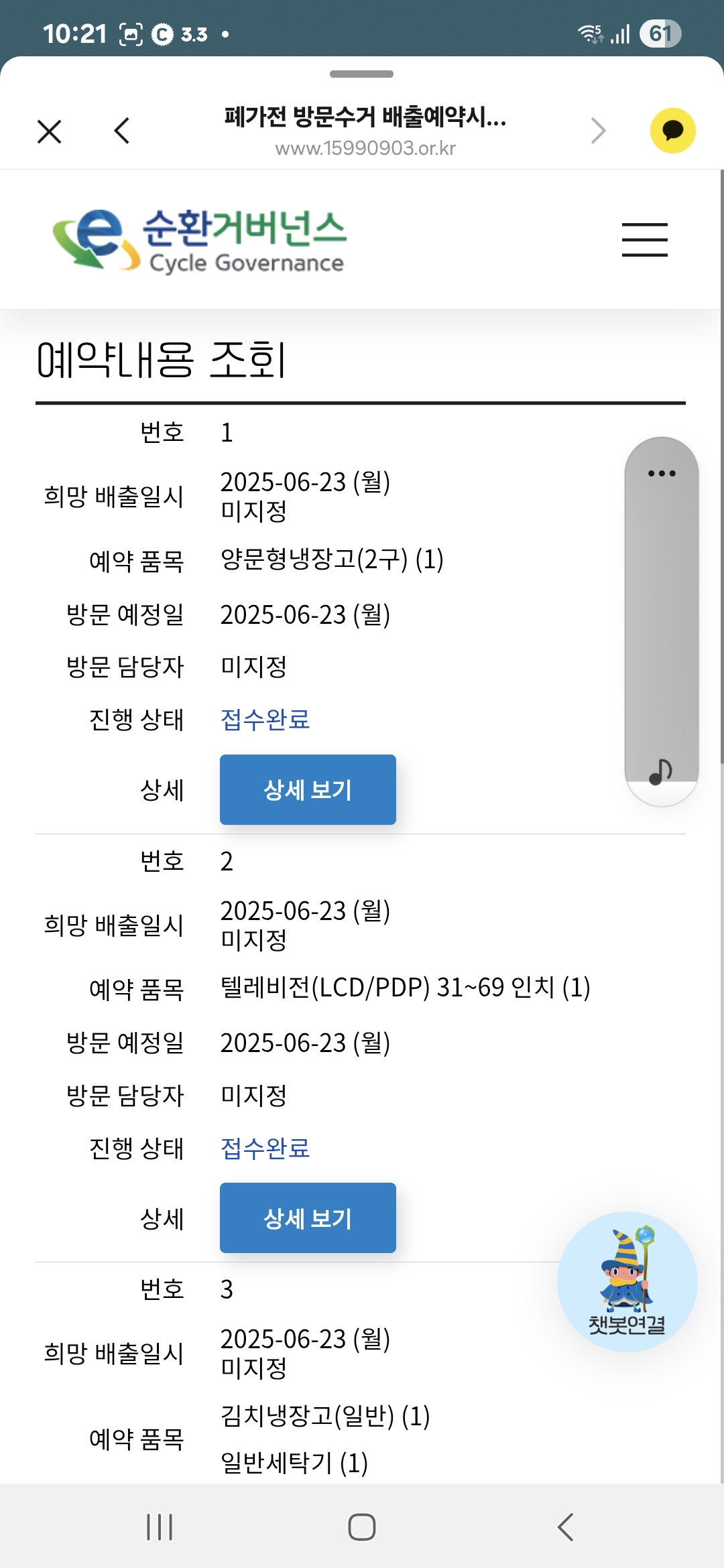Close the in-app browser with X
Screen dimensions: 724x1568
(x=50, y=131)
